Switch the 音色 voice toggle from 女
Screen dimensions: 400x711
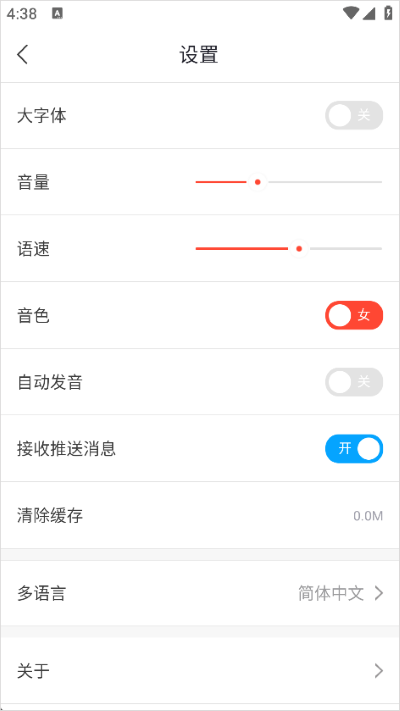point(354,315)
